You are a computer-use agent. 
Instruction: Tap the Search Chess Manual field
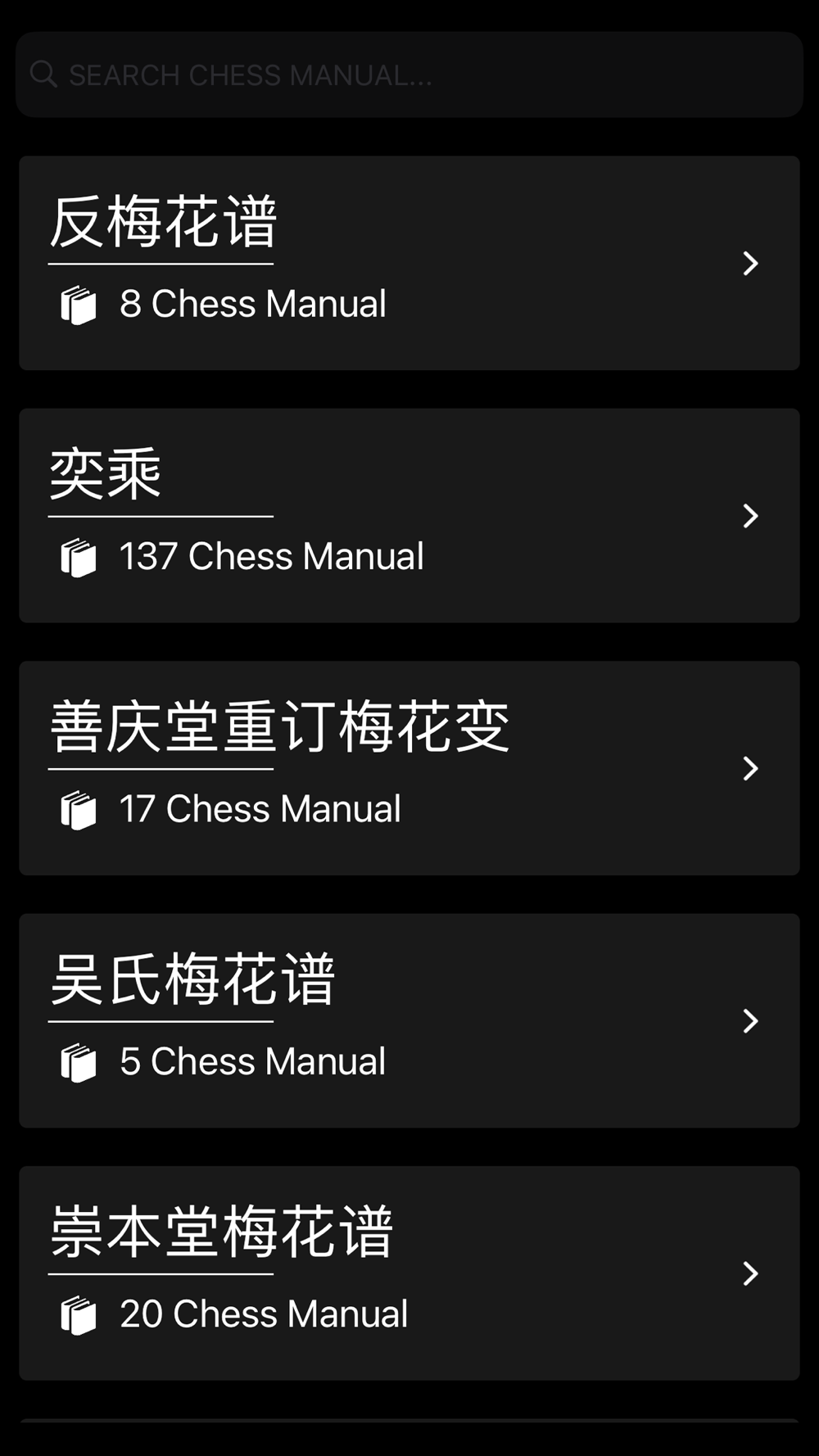409,75
